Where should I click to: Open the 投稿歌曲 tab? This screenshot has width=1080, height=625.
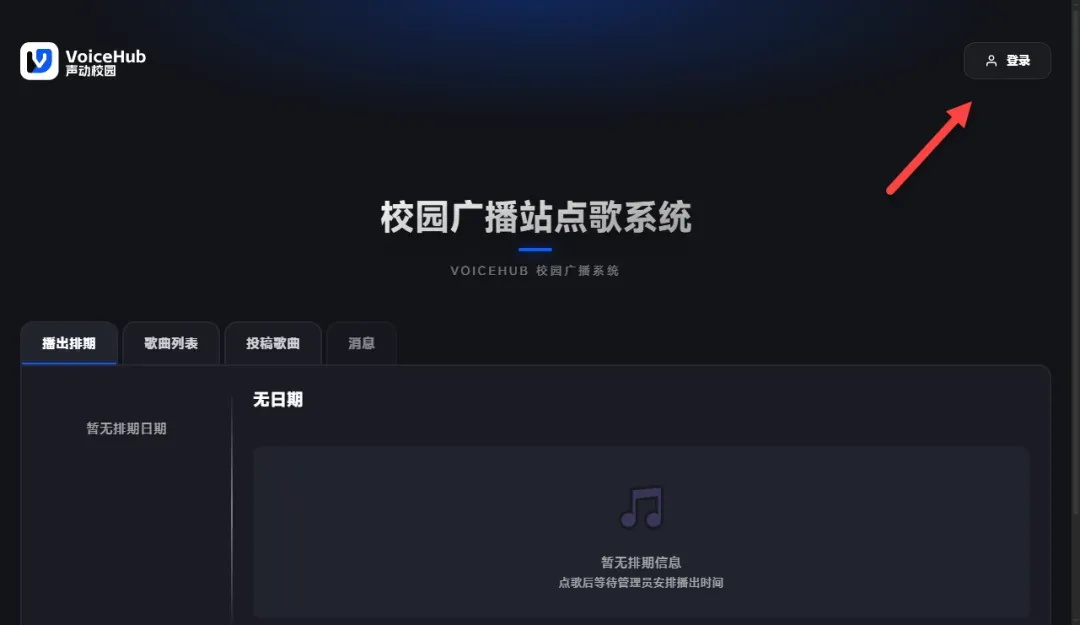273,343
